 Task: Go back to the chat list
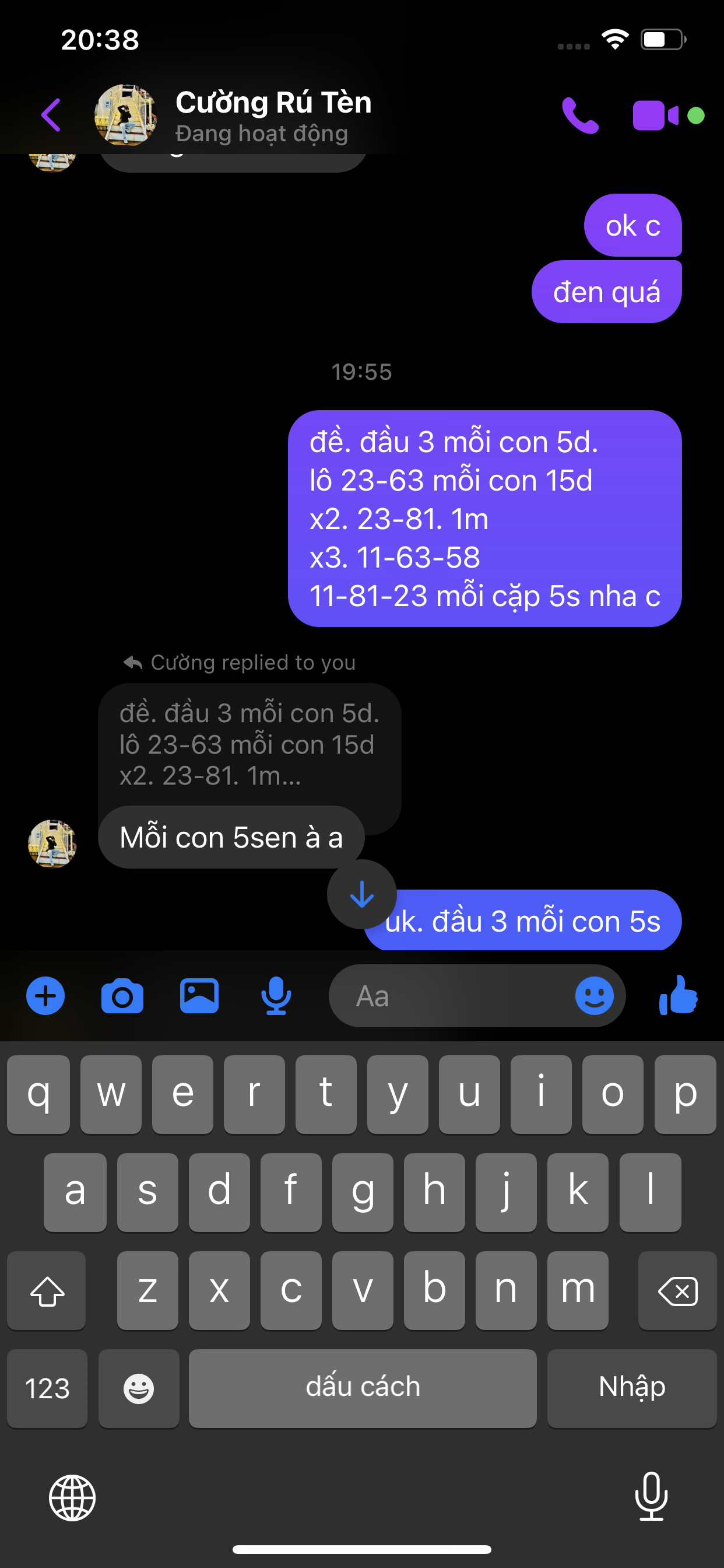[51, 114]
